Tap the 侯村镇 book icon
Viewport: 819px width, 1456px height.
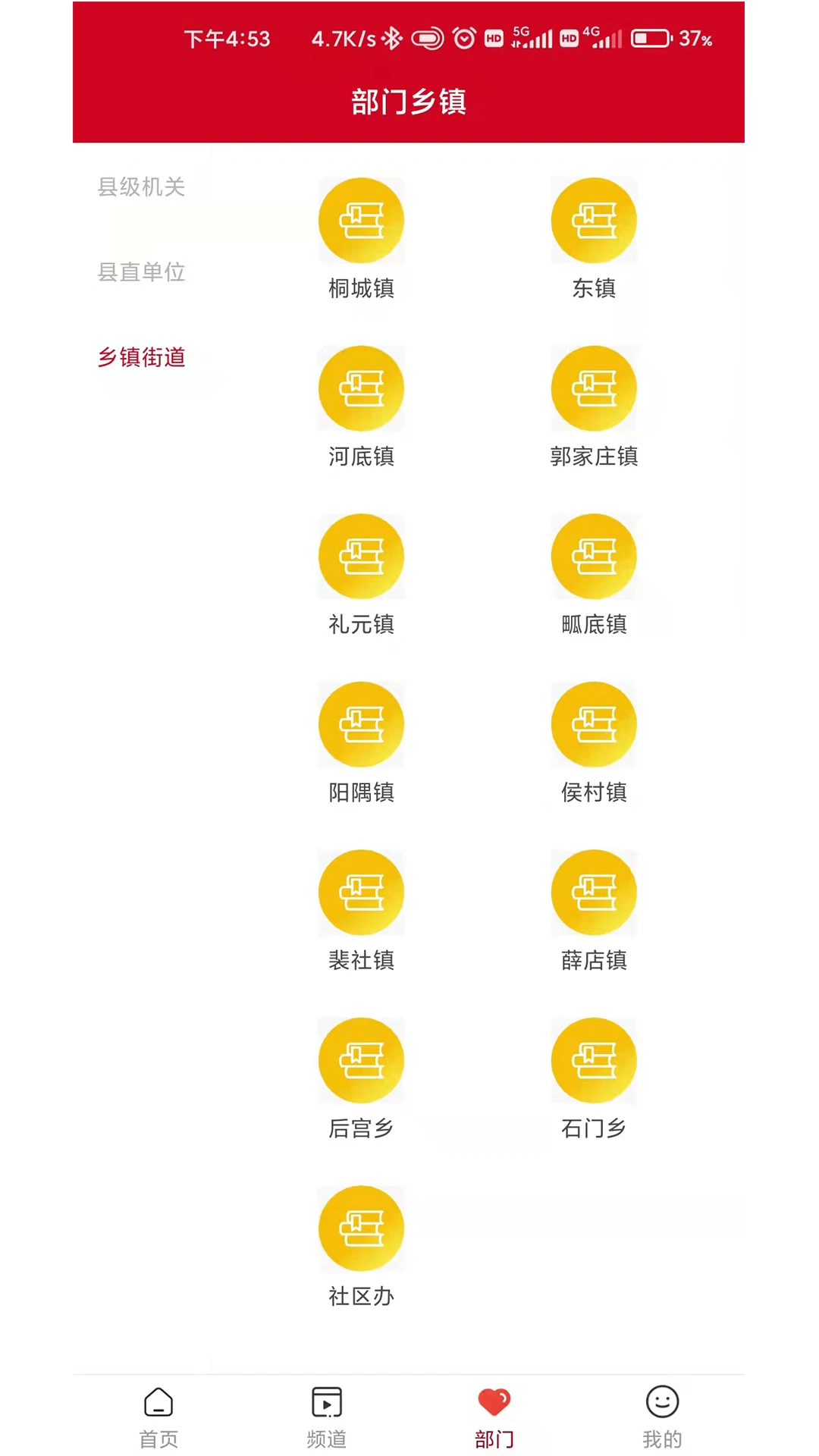click(x=594, y=724)
